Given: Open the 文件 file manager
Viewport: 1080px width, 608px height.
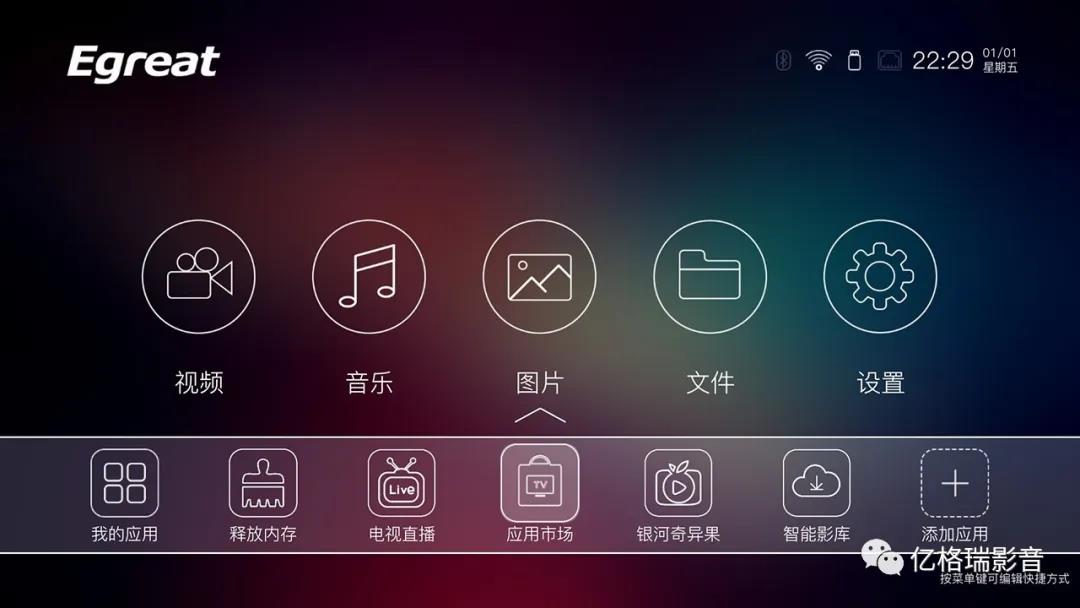Looking at the screenshot, I should pyautogui.click(x=710, y=277).
